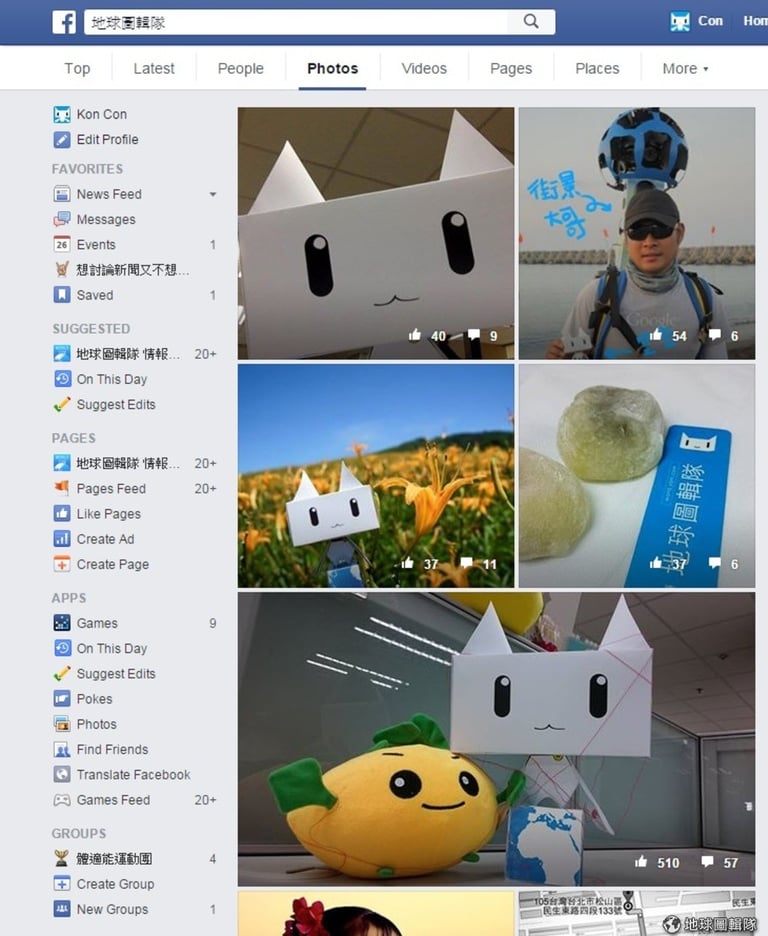Open Events in the sidebar
Screen dimensions: 768x936
coord(96,244)
